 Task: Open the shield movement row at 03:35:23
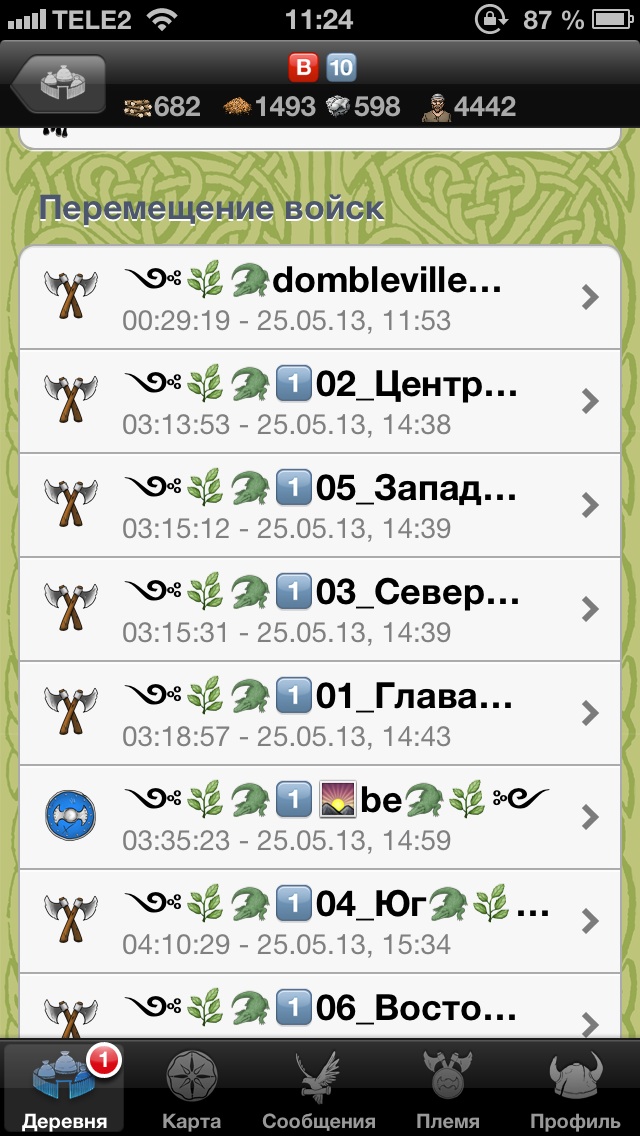click(320, 818)
